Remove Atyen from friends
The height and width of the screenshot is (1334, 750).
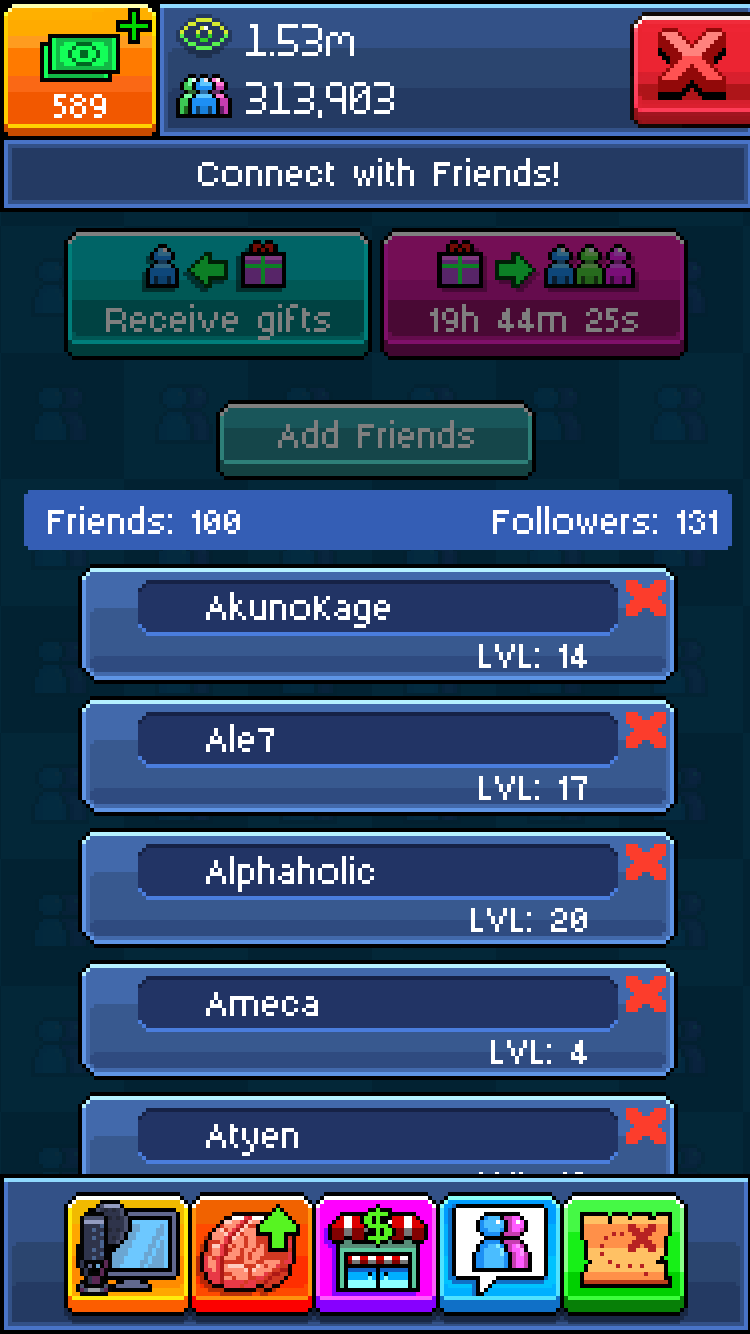(x=646, y=1127)
